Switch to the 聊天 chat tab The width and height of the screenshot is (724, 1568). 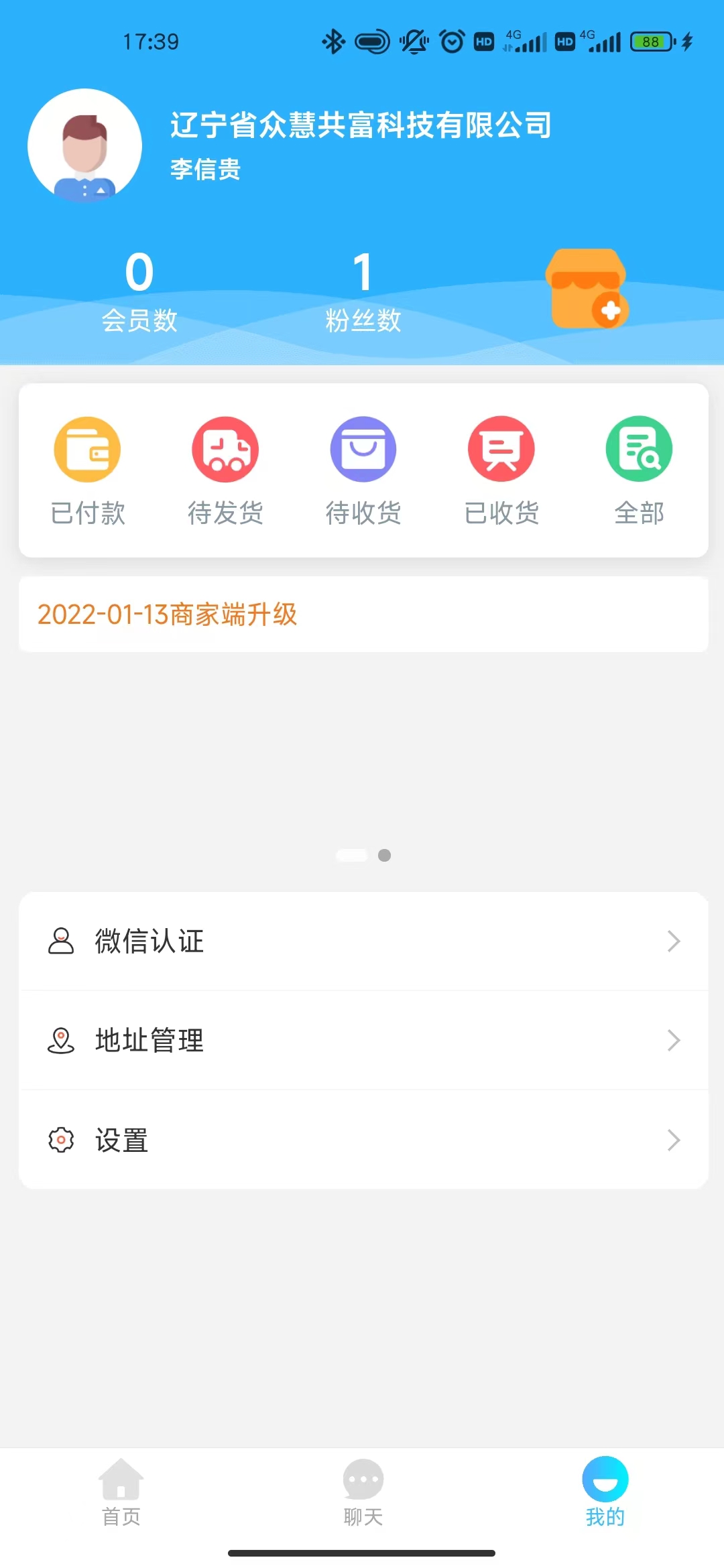(363, 1490)
